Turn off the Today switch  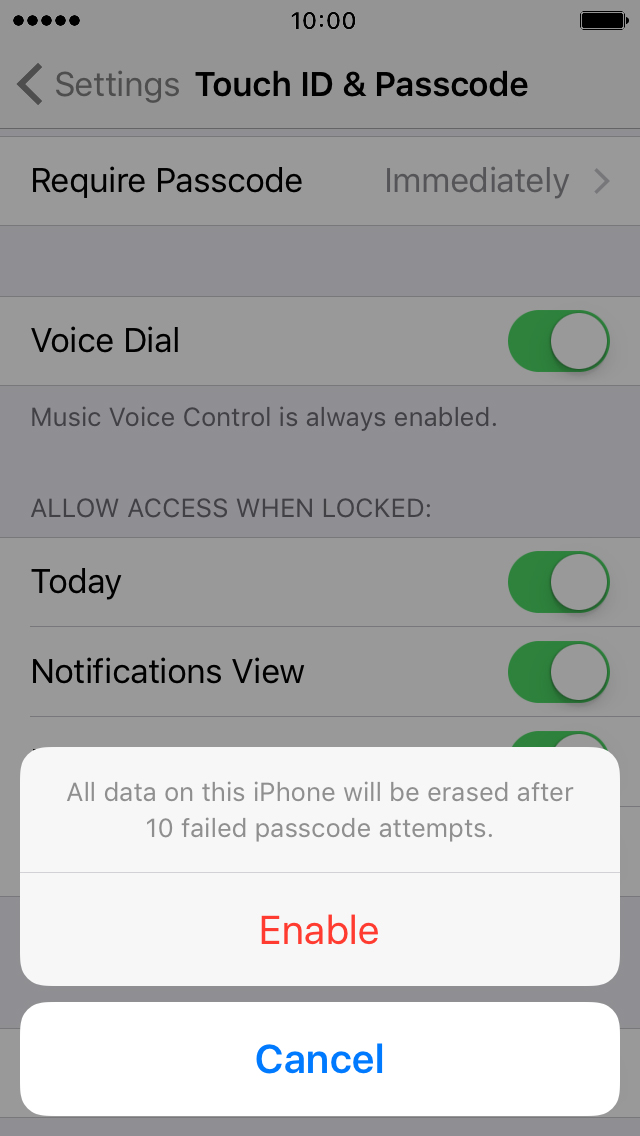559,582
